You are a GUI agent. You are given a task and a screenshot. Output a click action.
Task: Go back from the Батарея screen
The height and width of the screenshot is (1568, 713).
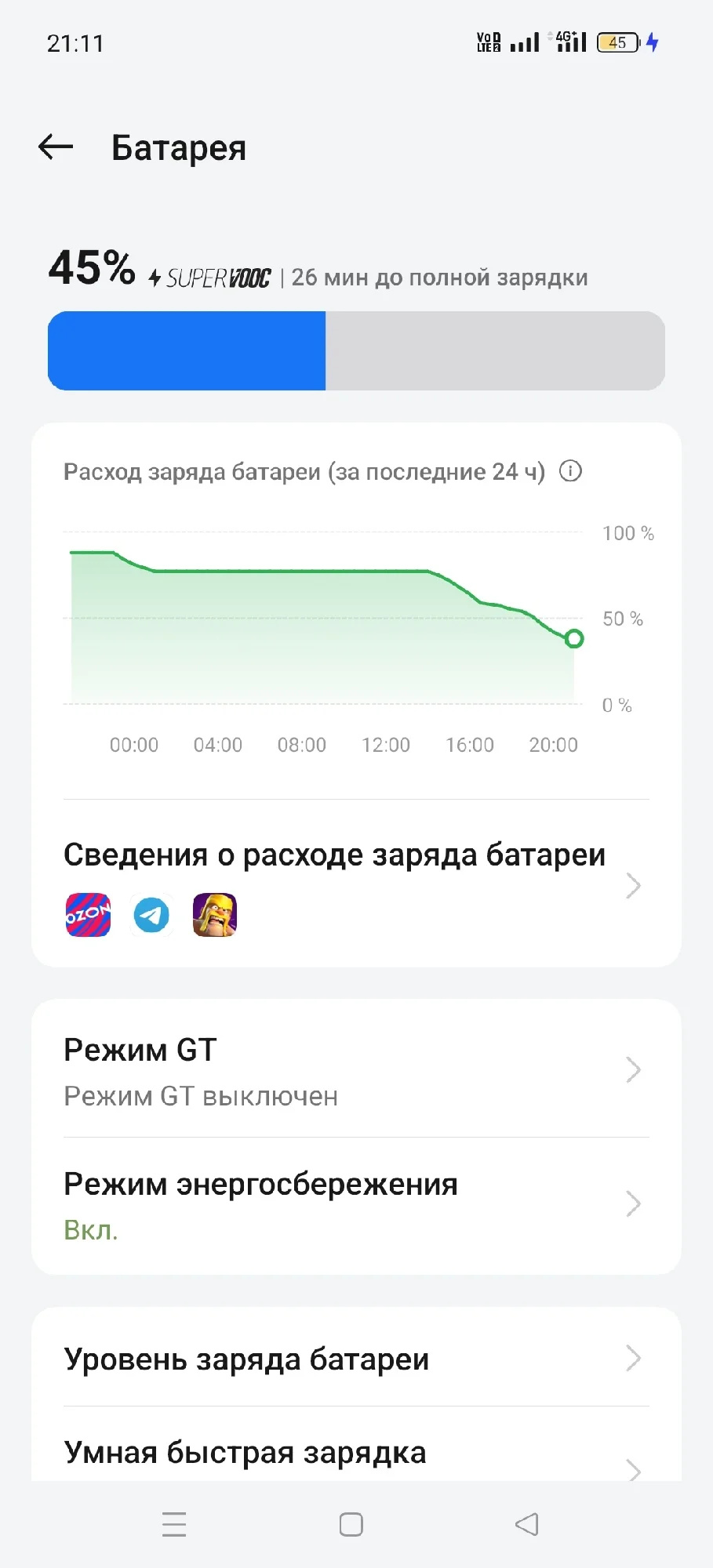[x=56, y=147]
